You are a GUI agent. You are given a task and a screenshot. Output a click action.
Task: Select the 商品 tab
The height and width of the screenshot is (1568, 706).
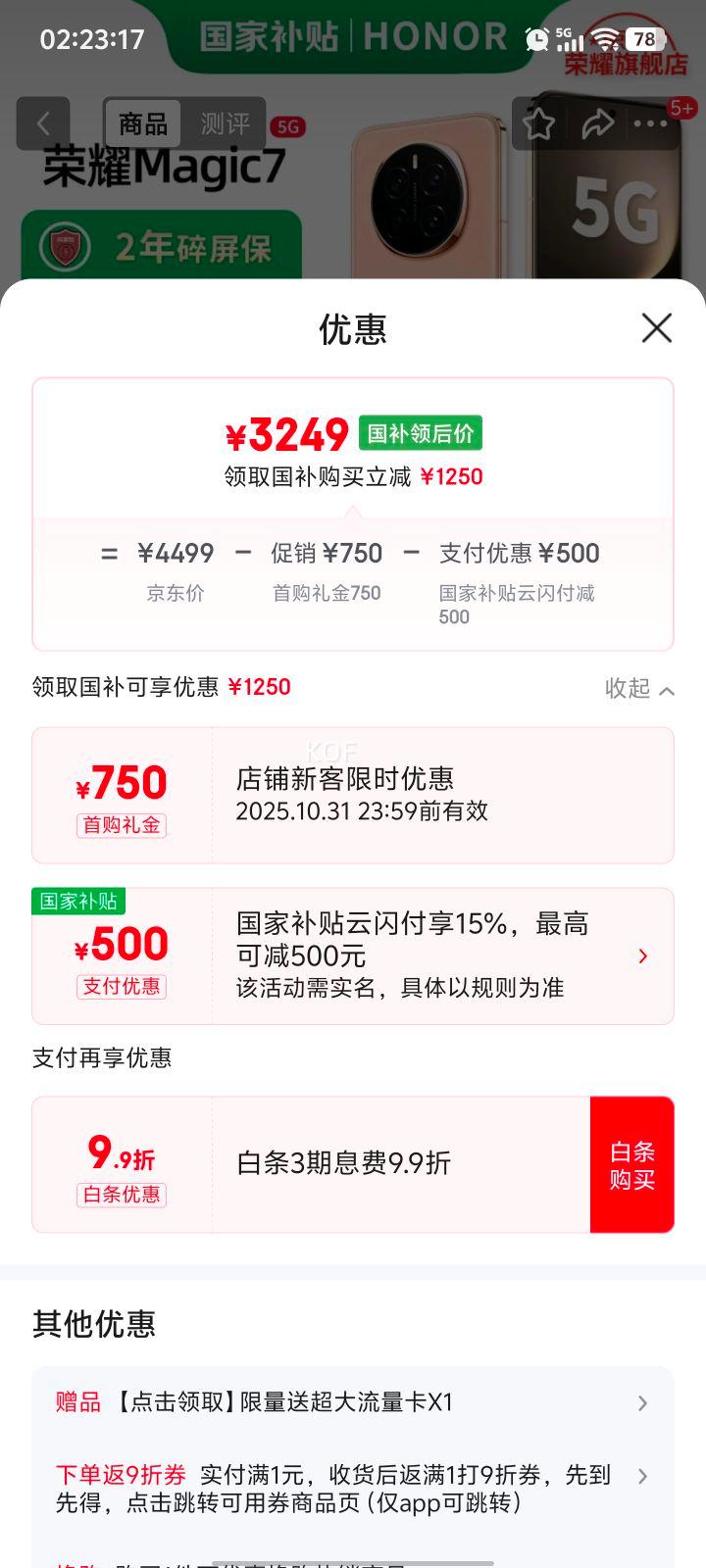(x=143, y=123)
